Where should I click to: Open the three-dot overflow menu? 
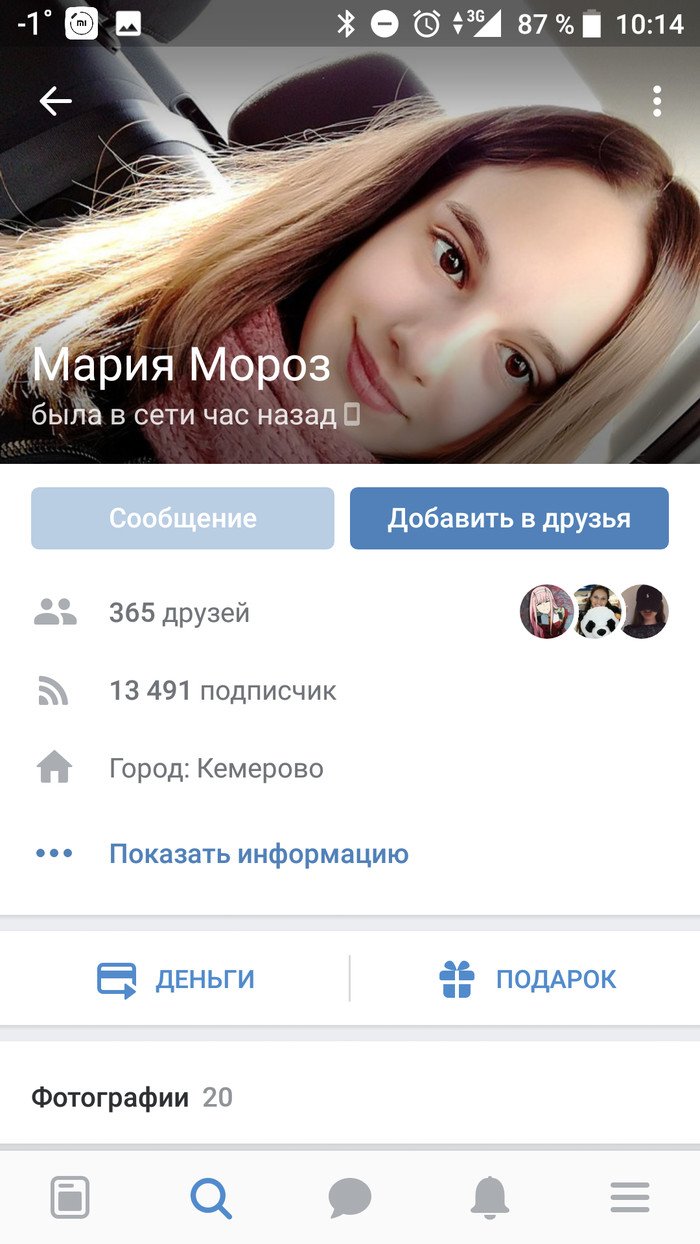(657, 101)
